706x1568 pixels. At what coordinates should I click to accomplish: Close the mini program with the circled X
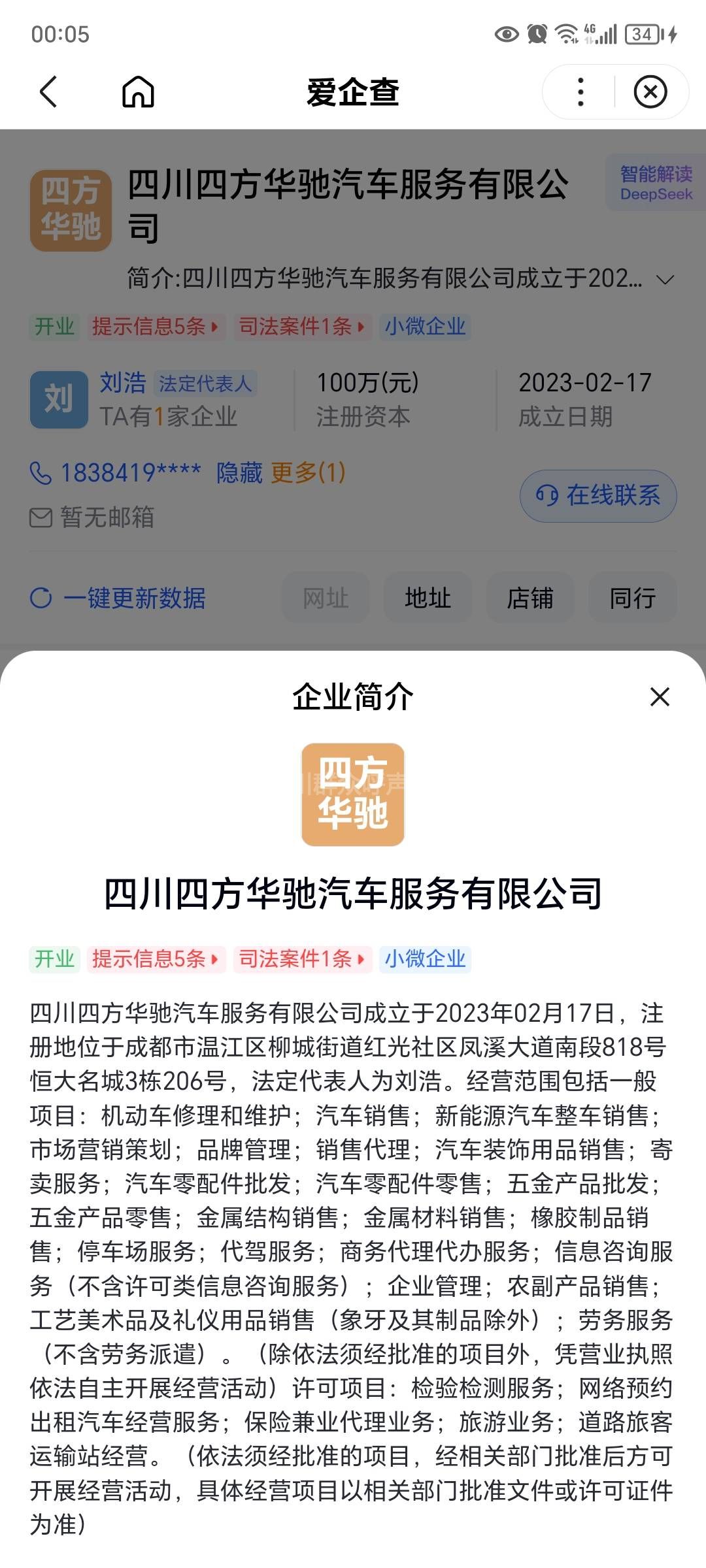pos(650,92)
